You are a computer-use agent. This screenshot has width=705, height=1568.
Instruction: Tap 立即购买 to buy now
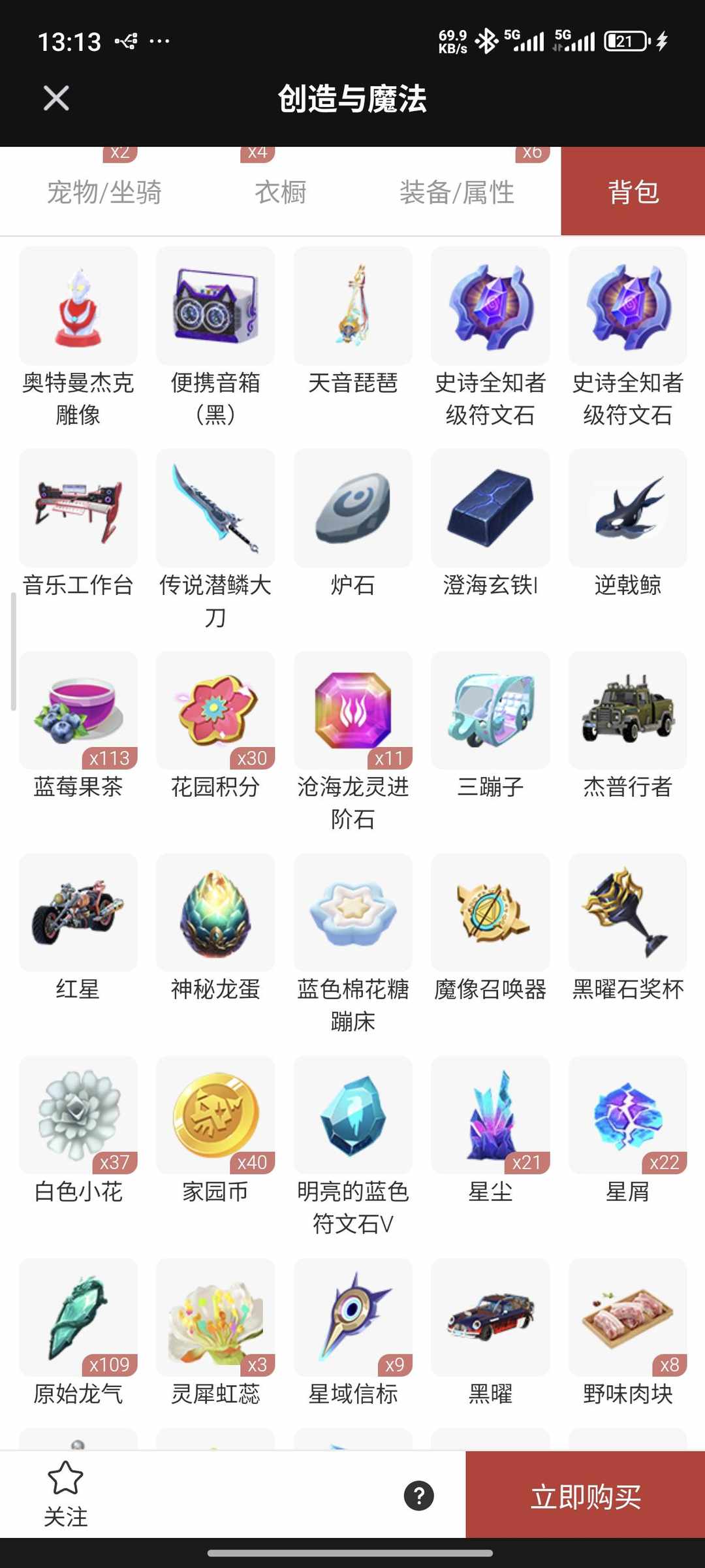[x=585, y=1496]
